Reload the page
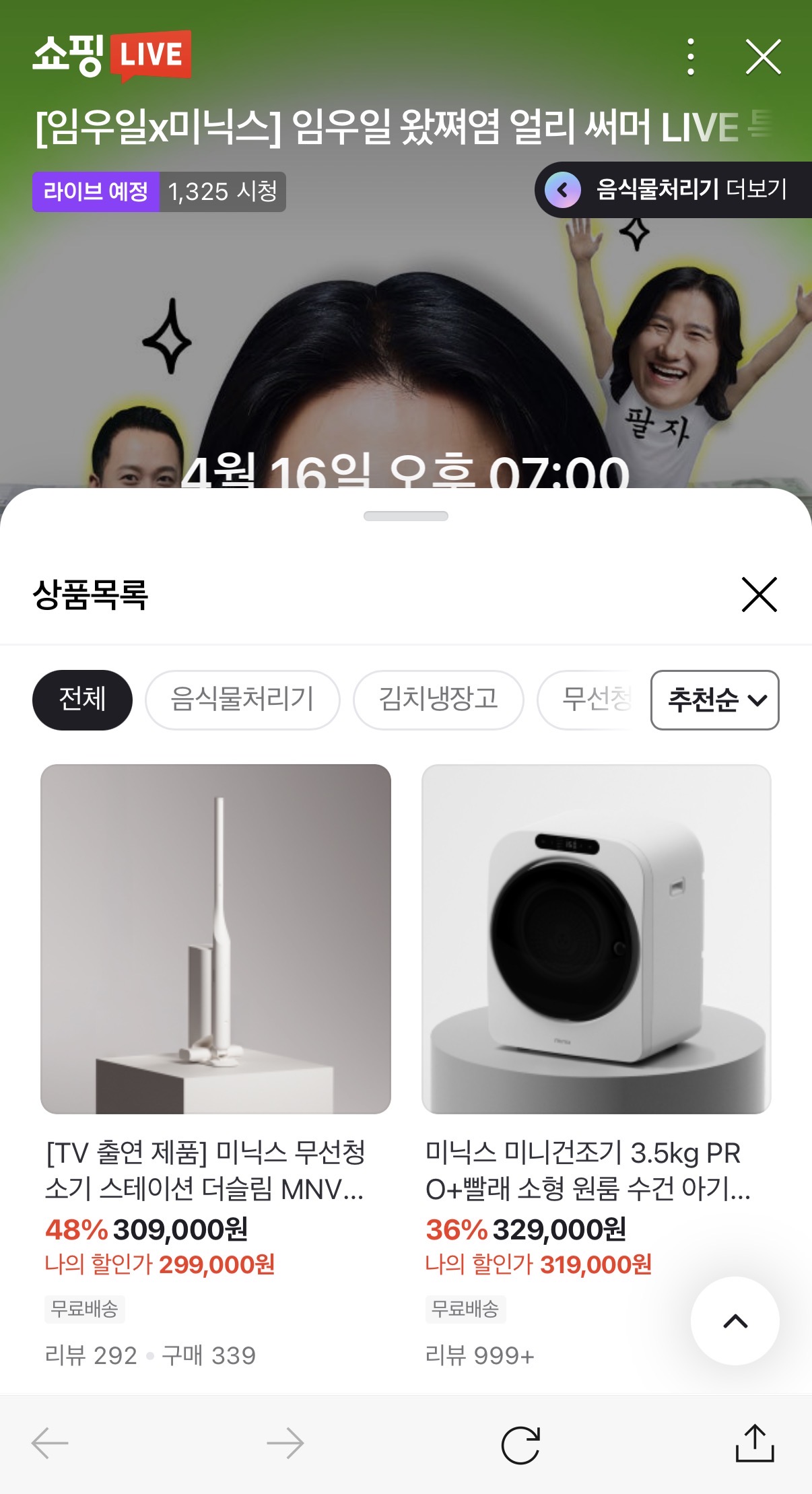 tap(520, 1444)
